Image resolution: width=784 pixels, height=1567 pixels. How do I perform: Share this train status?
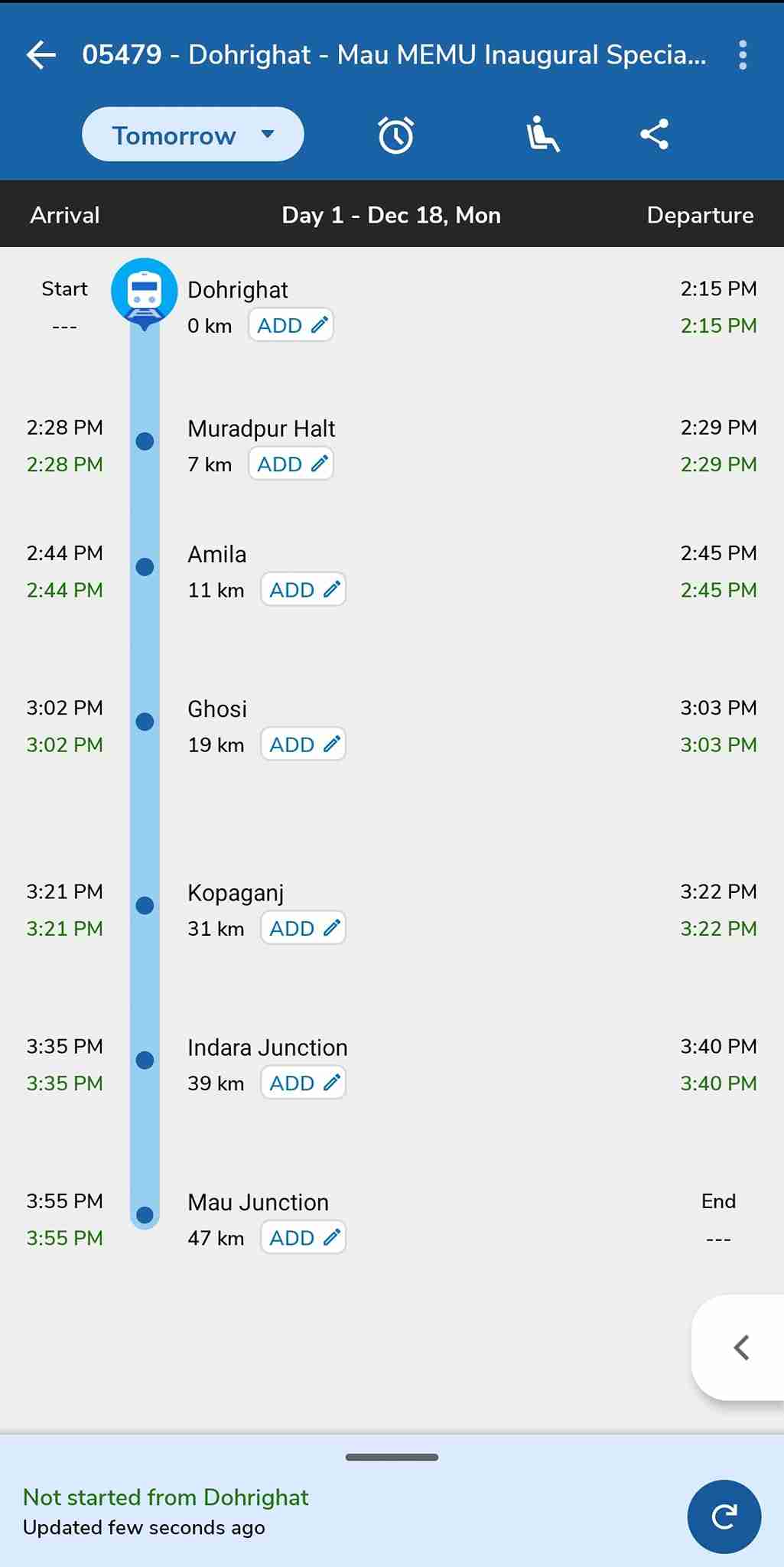[655, 135]
